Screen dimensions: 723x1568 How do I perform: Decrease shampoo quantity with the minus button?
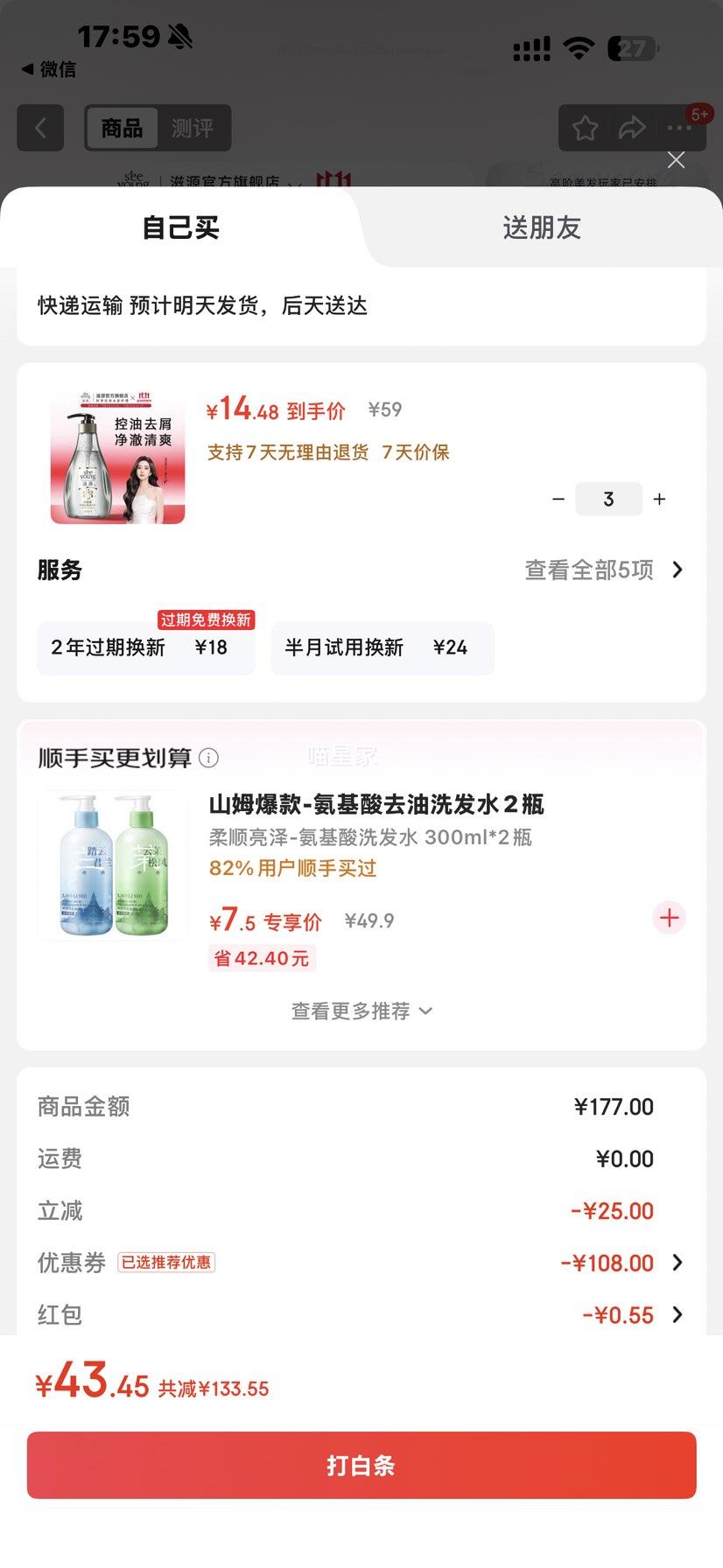click(x=558, y=499)
